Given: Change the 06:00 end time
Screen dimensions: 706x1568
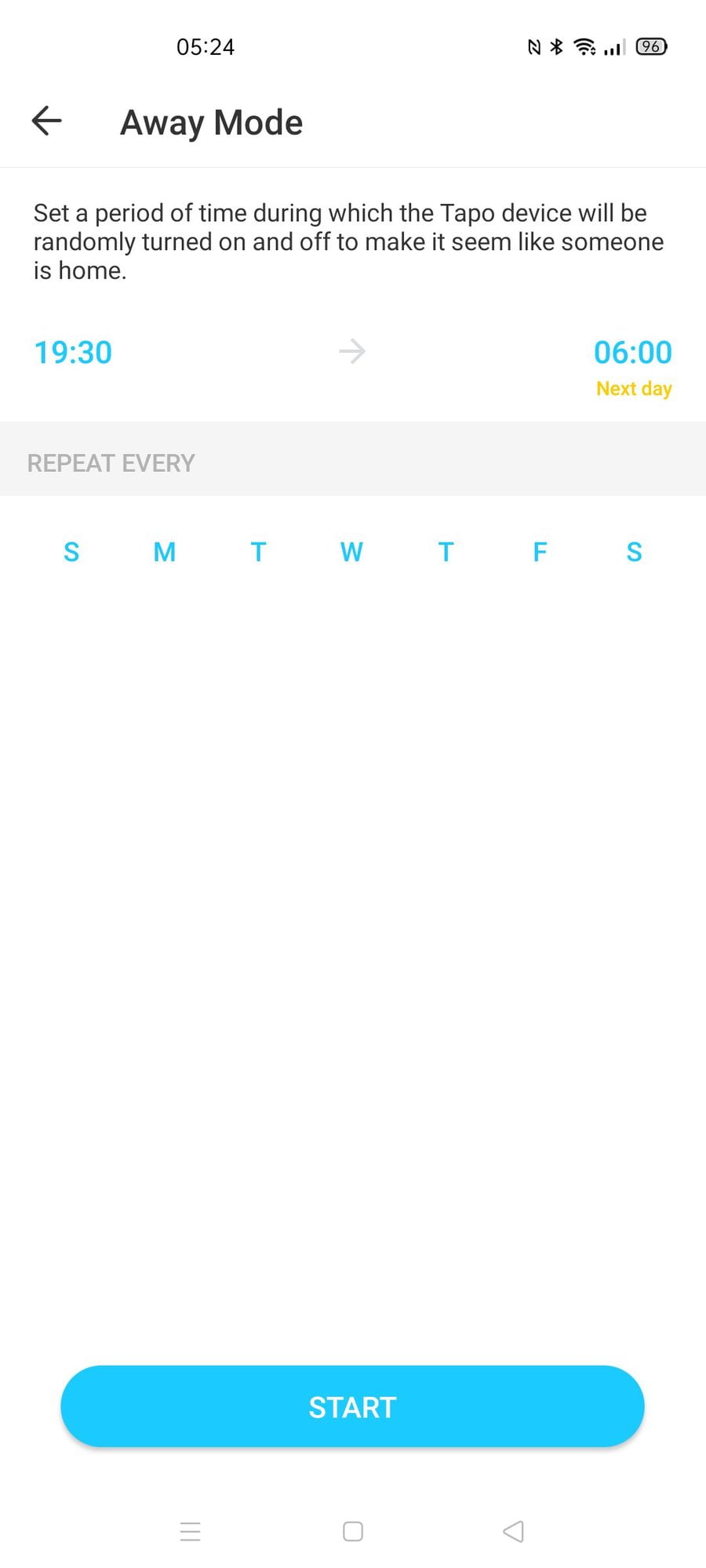Looking at the screenshot, I should [632, 353].
